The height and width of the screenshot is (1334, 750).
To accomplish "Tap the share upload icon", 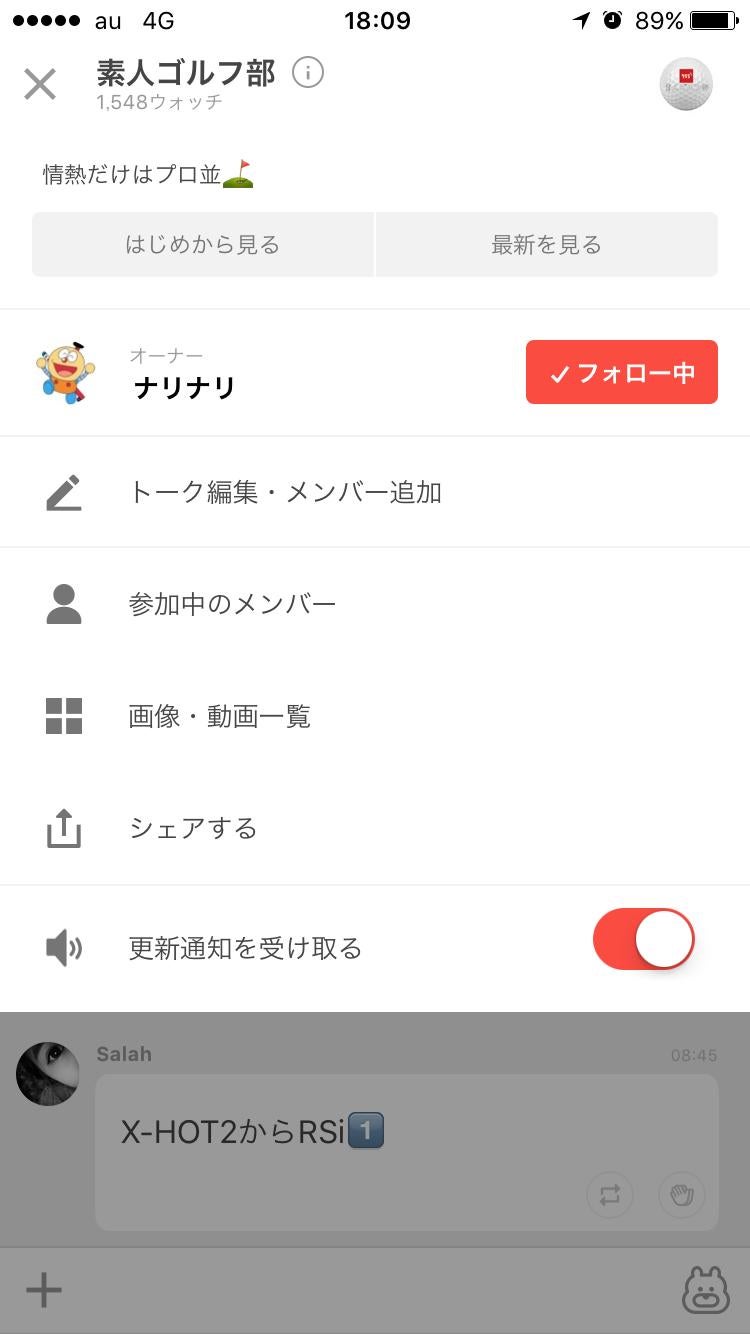I will [64, 827].
